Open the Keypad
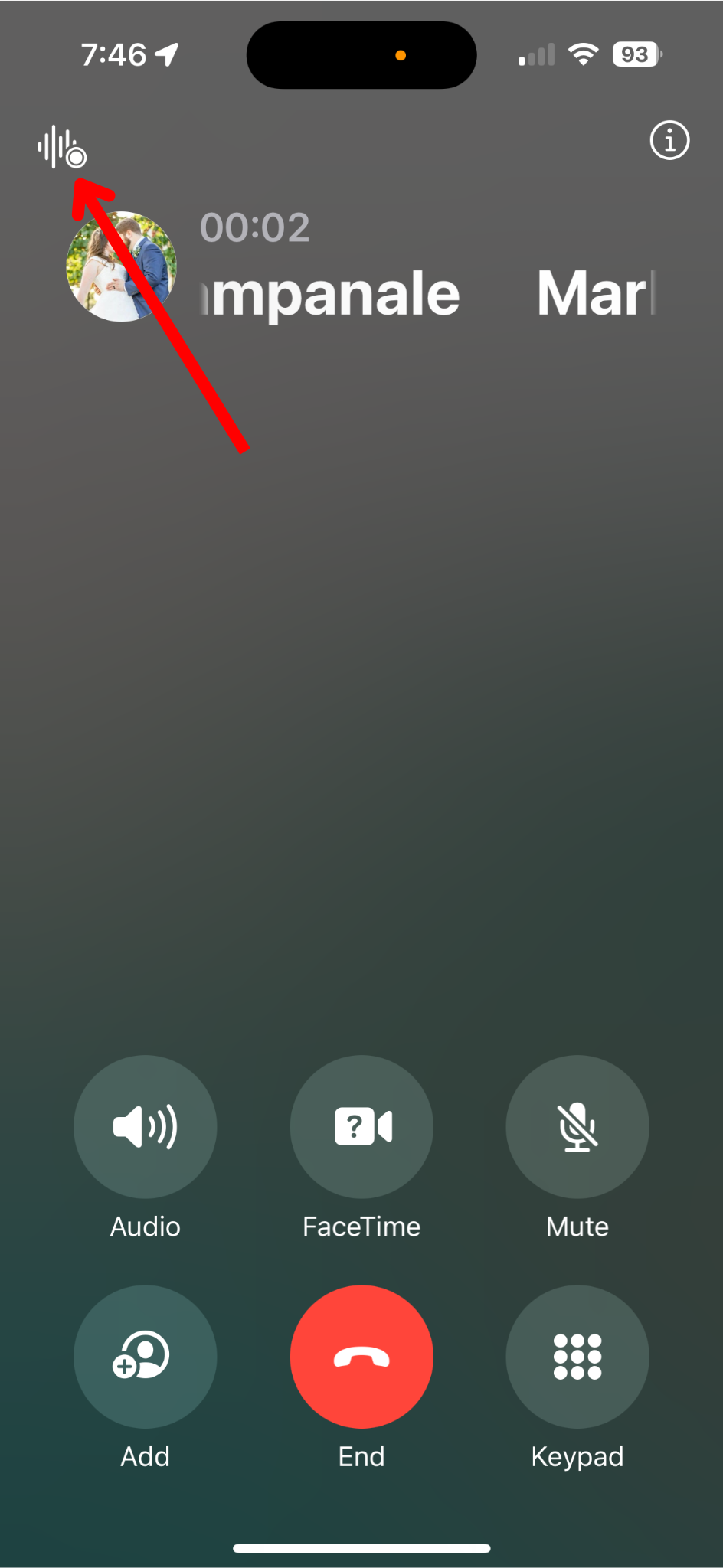 (x=577, y=1356)
